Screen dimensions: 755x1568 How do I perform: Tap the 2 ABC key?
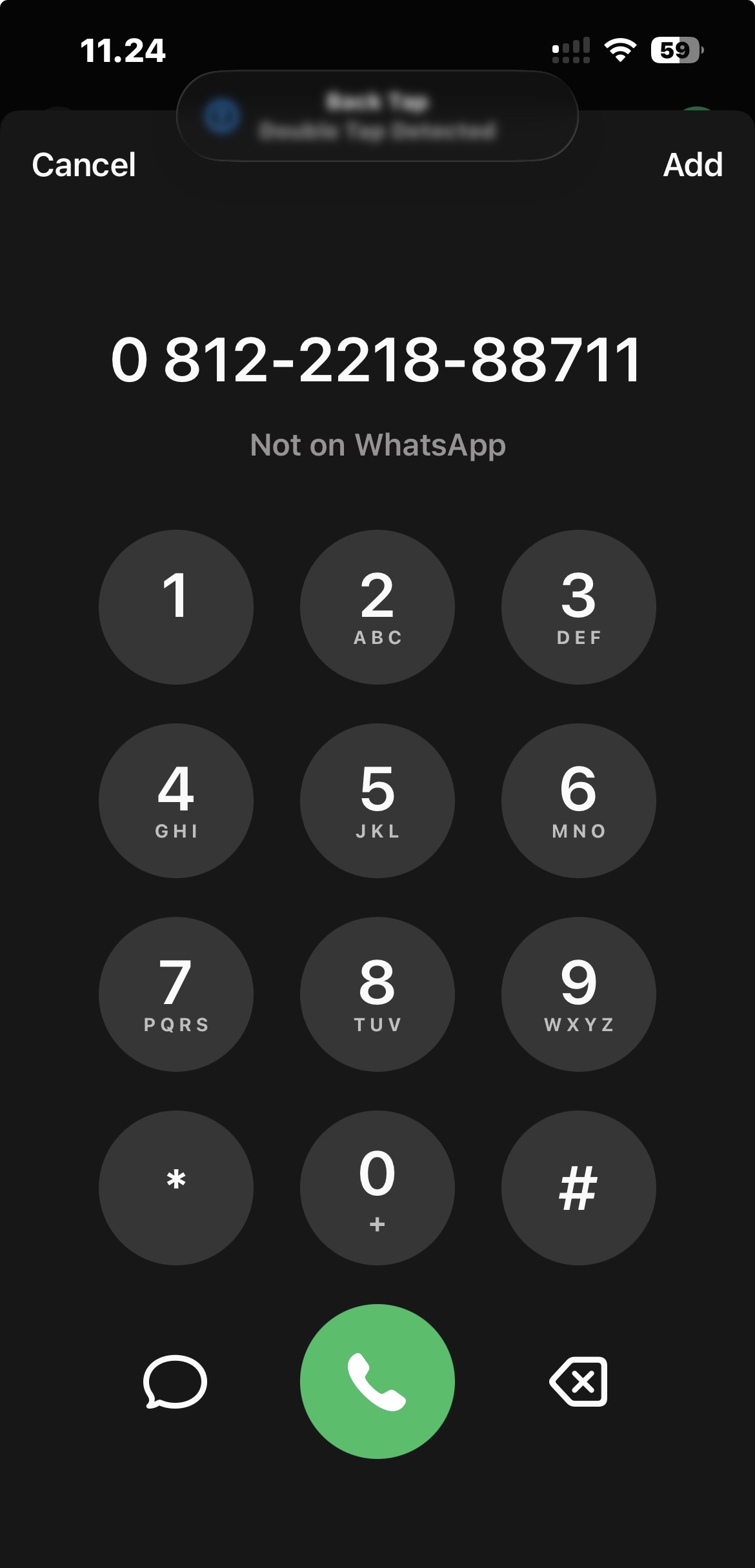377,607
